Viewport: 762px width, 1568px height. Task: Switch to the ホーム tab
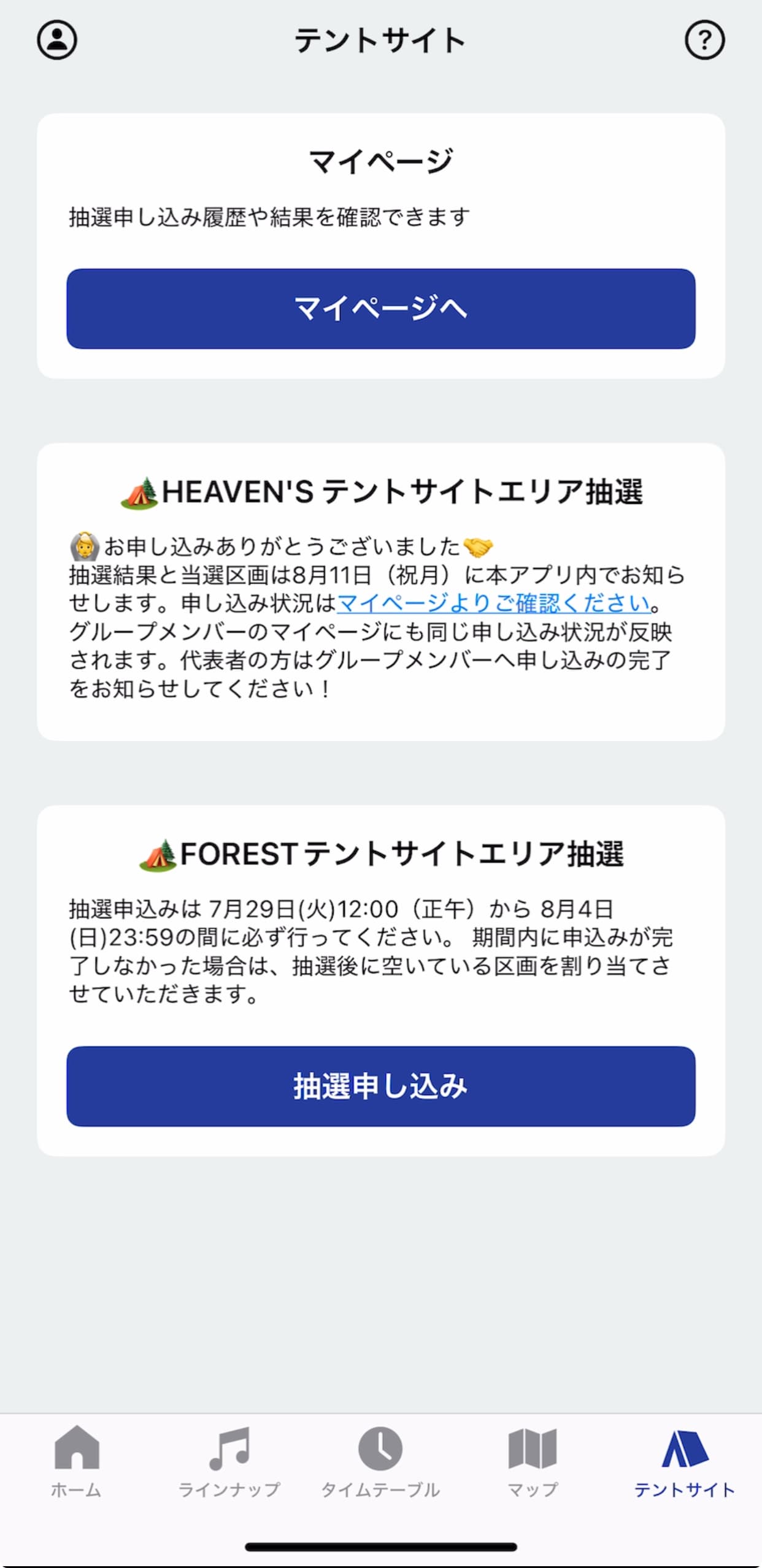76,1462
